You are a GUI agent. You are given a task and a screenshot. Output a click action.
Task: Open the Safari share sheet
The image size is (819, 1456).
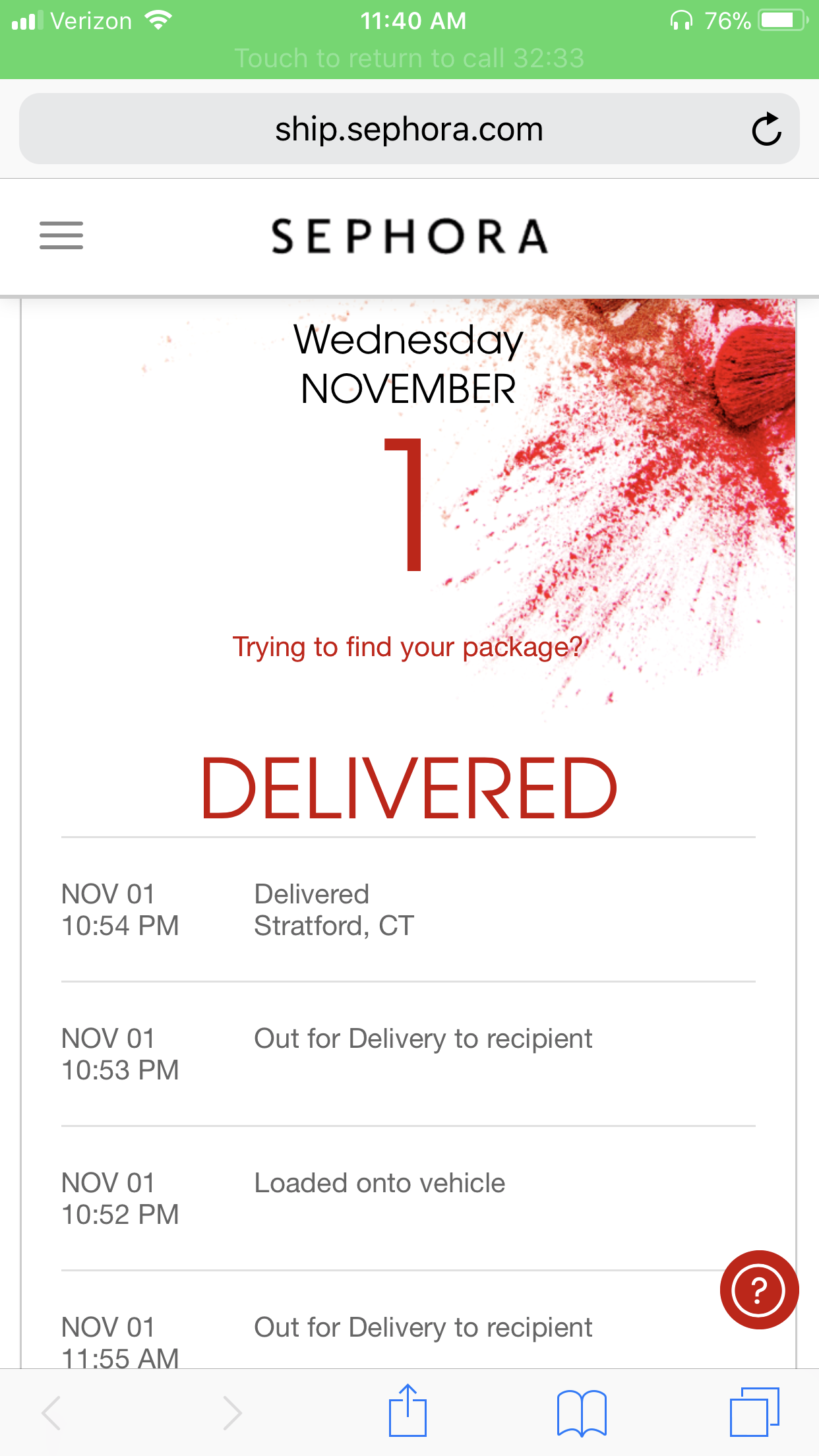[408, 1411]
